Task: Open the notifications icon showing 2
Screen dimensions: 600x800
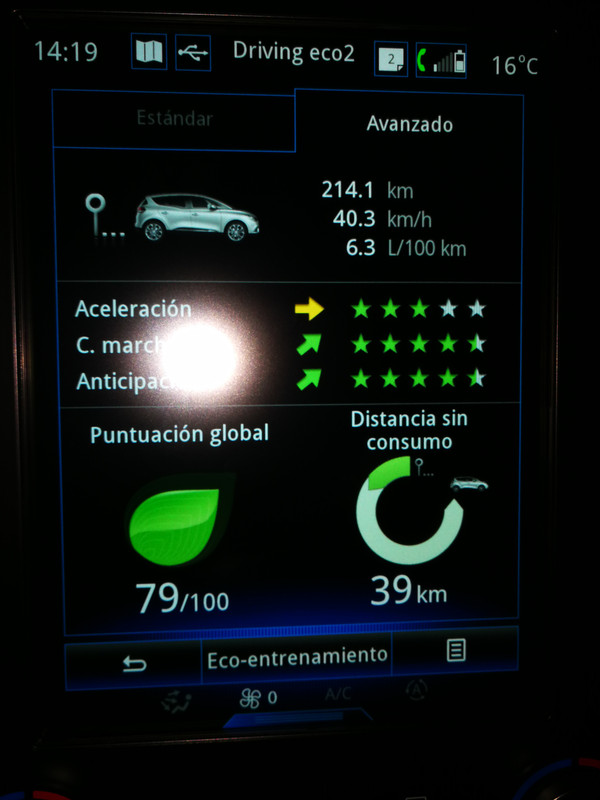Action: (x=390, y=58)
